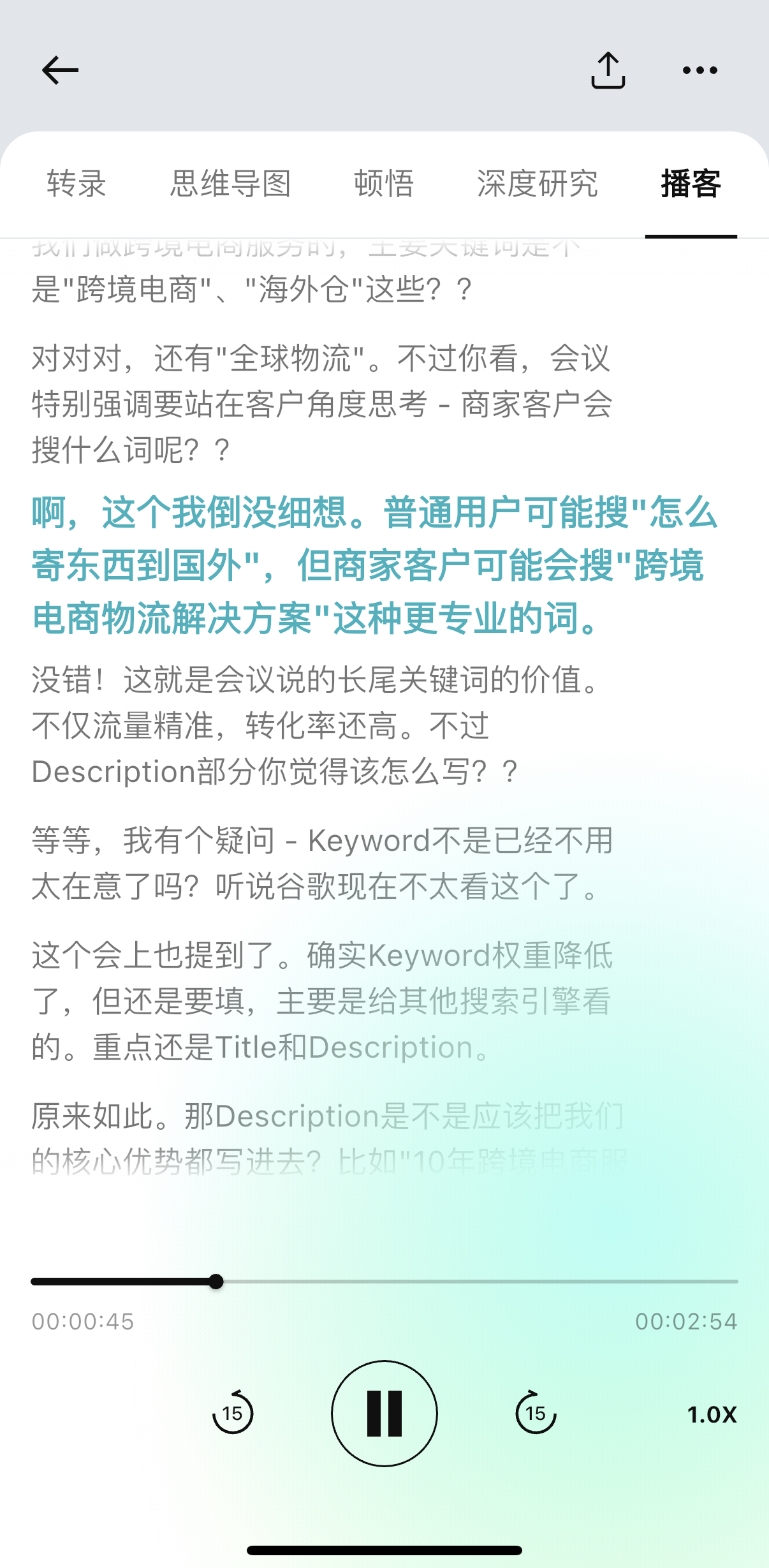The width and height of the screenshot is (769, 1568).
Task: Skip forward 15 seconds
Action: click(x=536, y=1414)
